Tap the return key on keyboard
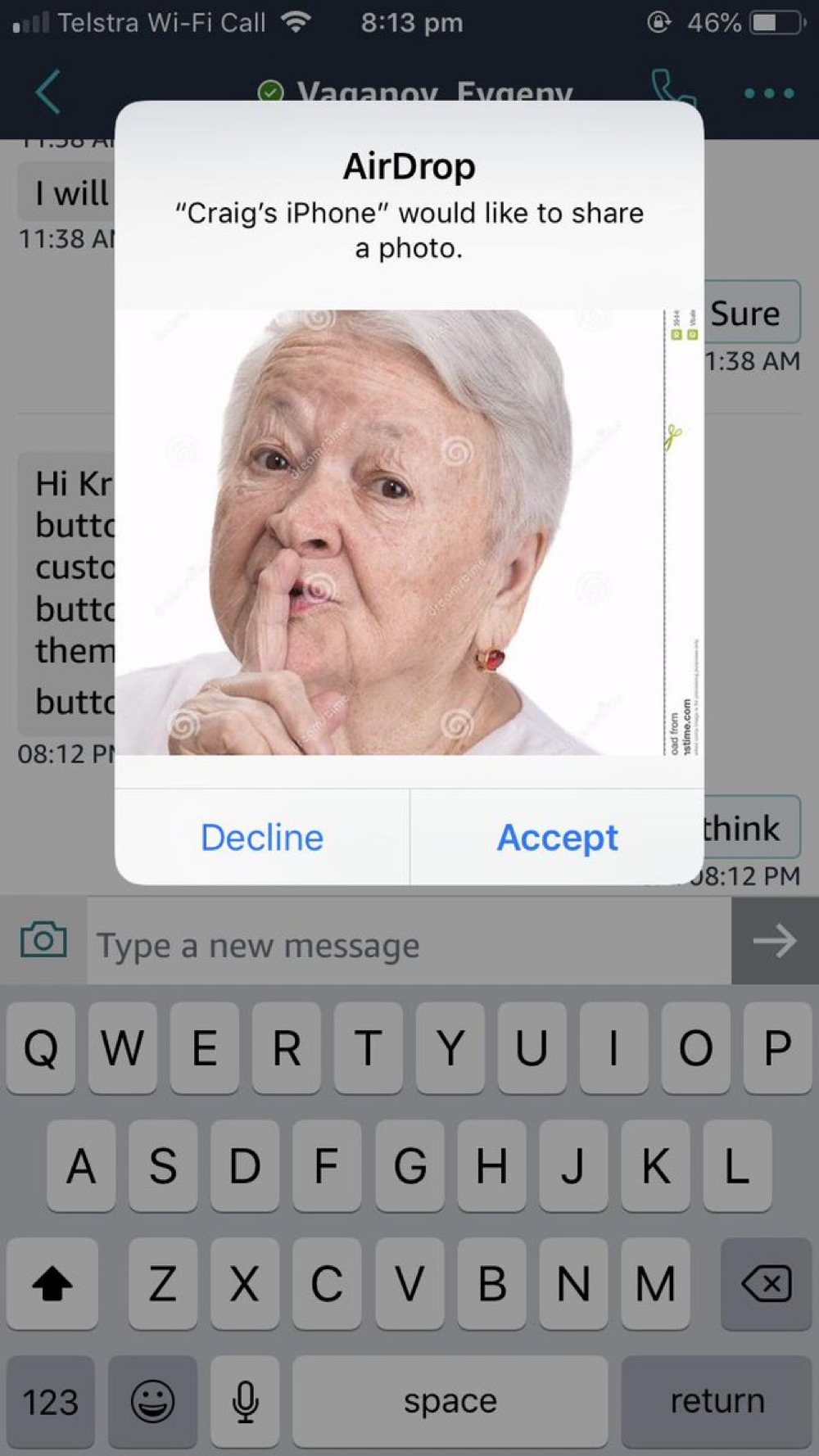 coord(717,1401)
